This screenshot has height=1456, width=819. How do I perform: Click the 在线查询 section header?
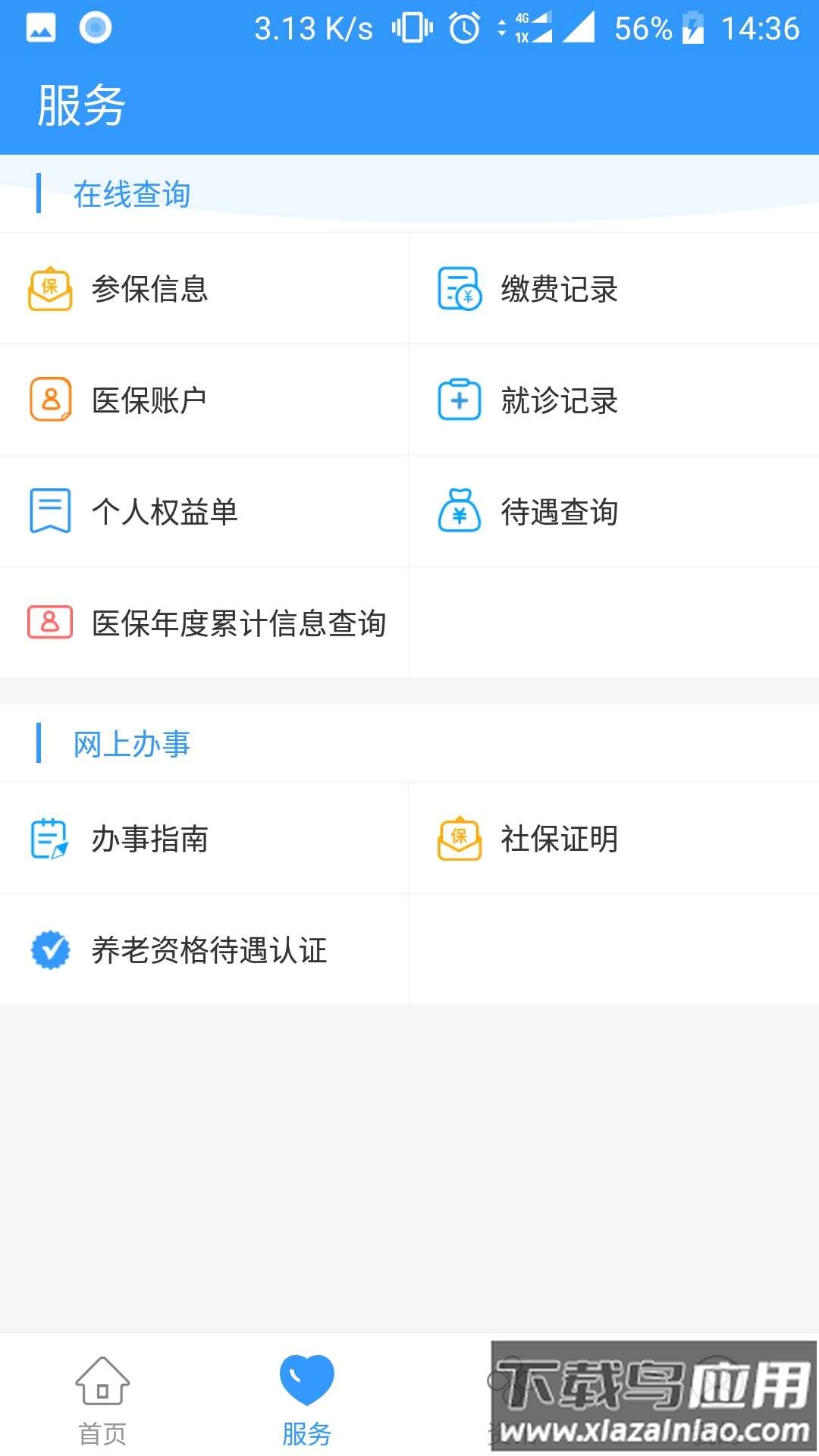point(132,193)
